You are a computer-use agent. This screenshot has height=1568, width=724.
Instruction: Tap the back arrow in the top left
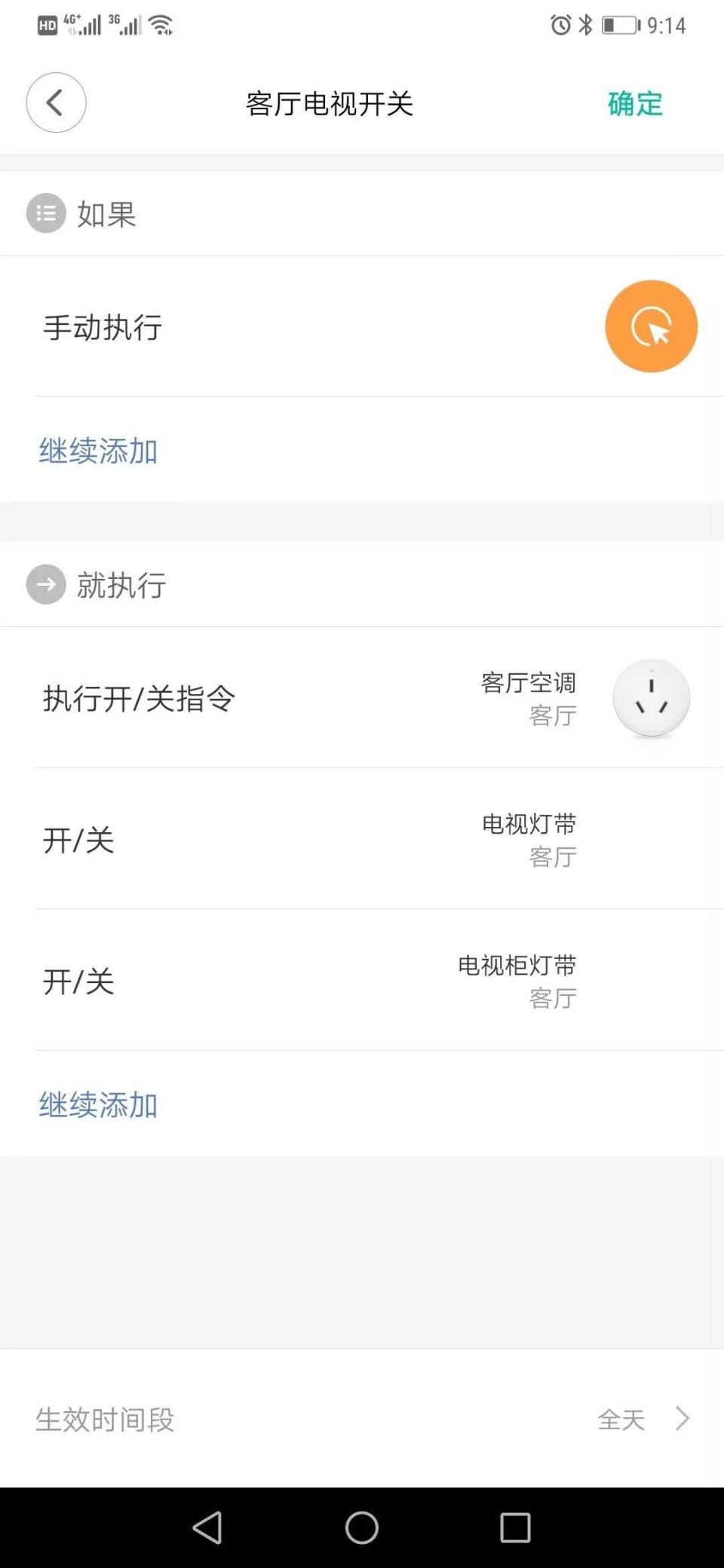[x=54, y=103]
